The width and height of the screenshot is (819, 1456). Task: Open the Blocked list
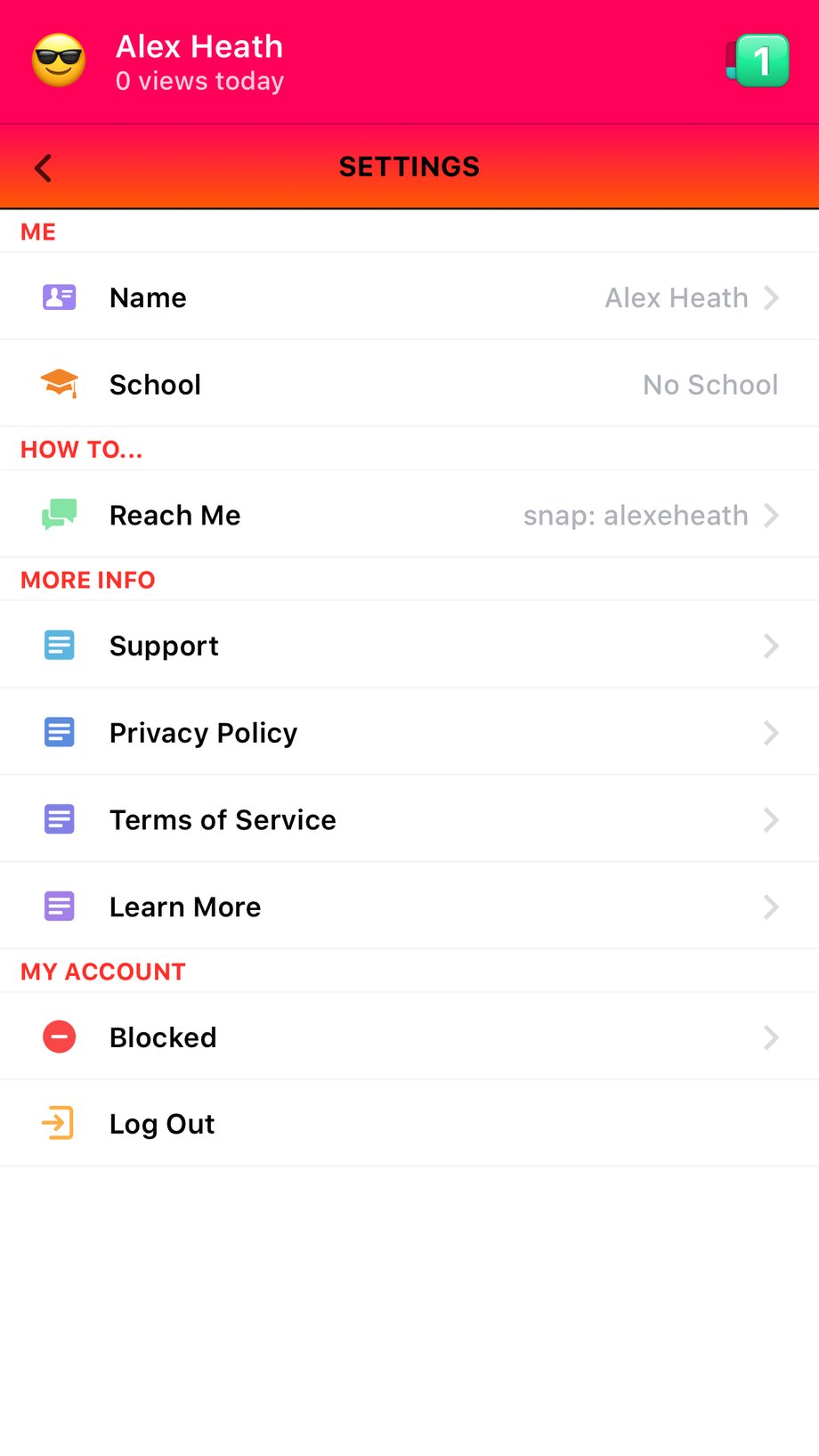(409, 1037)
